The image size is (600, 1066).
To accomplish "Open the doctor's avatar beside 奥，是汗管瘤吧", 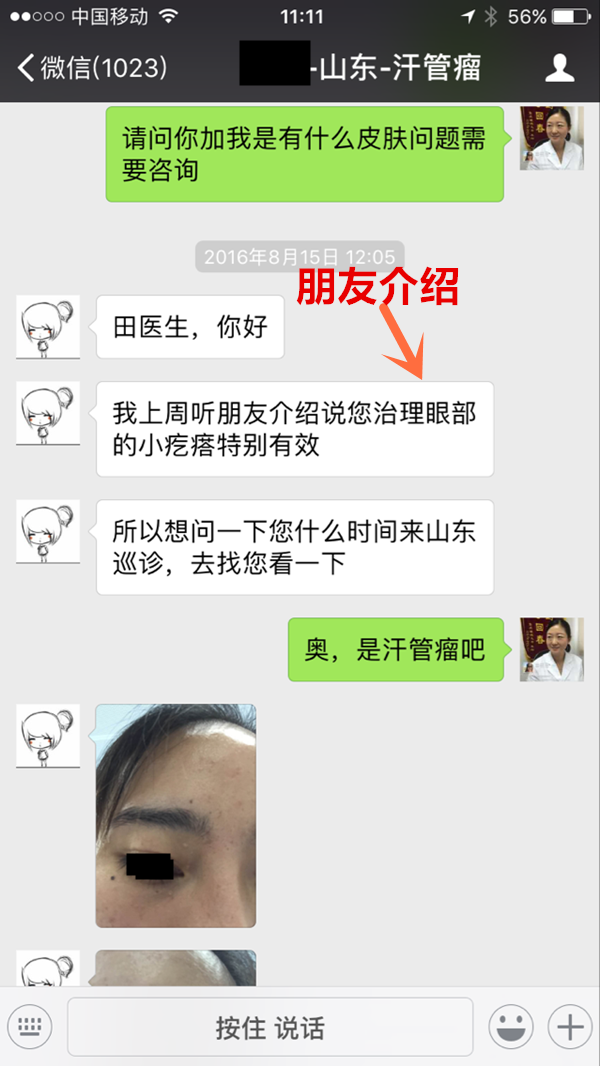I will (x=551, y=649).
